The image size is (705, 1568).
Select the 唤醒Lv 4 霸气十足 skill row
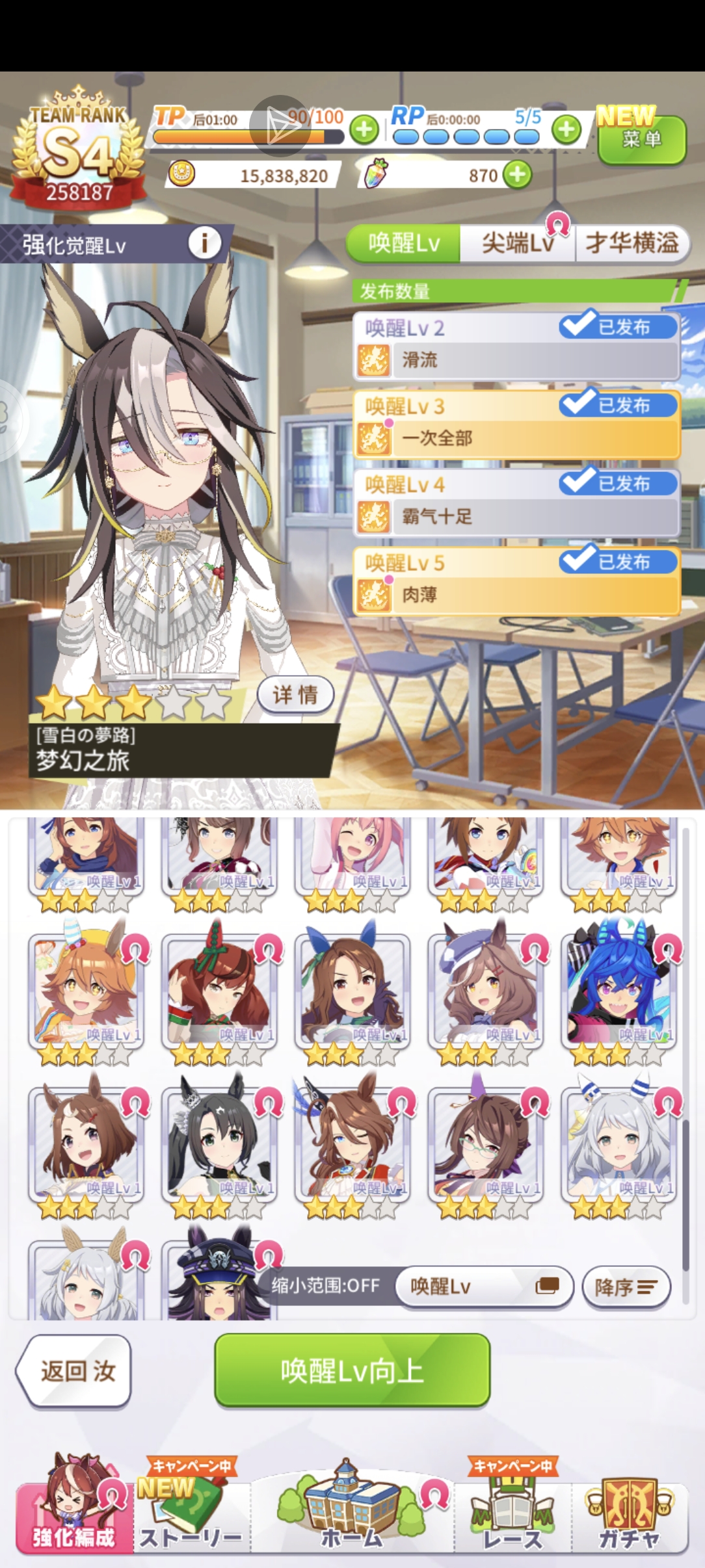pos(516,503)
